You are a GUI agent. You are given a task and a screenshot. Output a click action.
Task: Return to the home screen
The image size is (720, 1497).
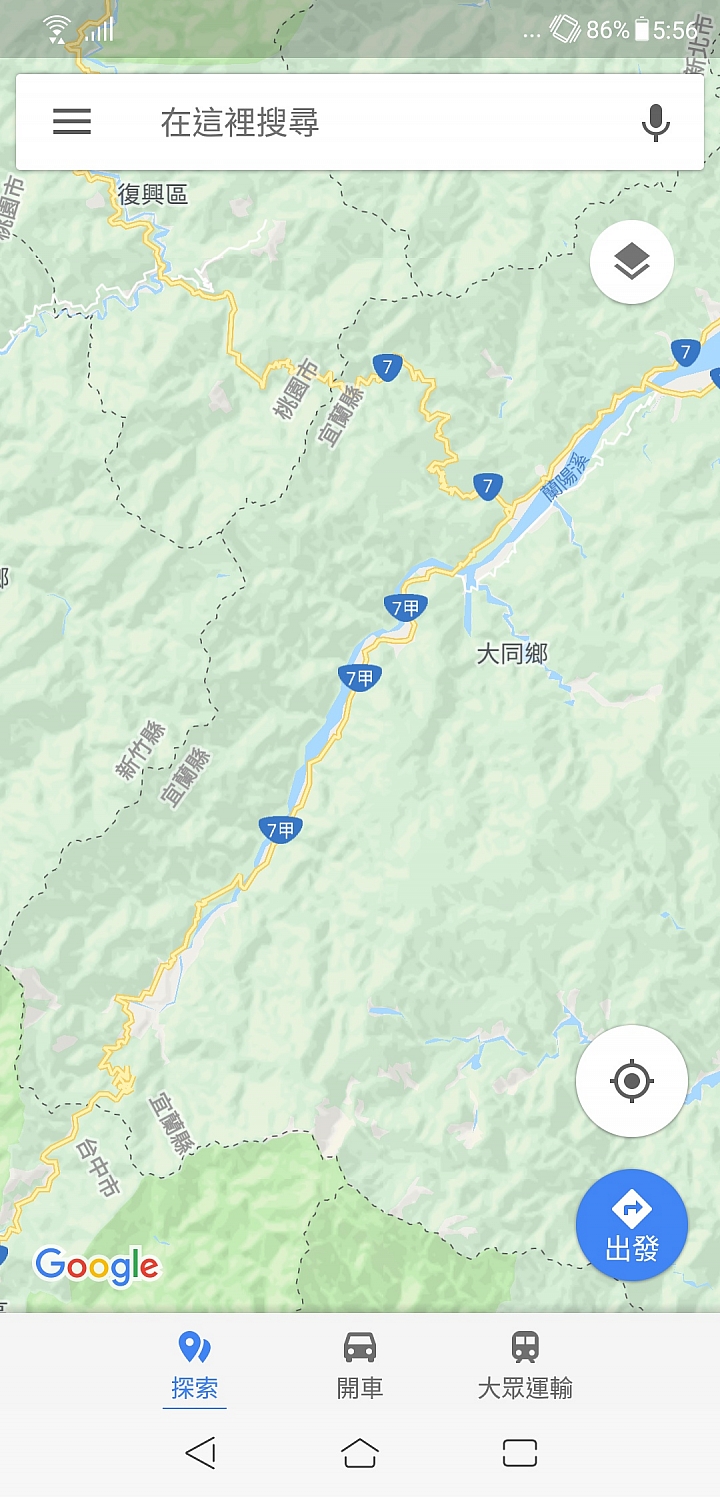(360, 1453)
